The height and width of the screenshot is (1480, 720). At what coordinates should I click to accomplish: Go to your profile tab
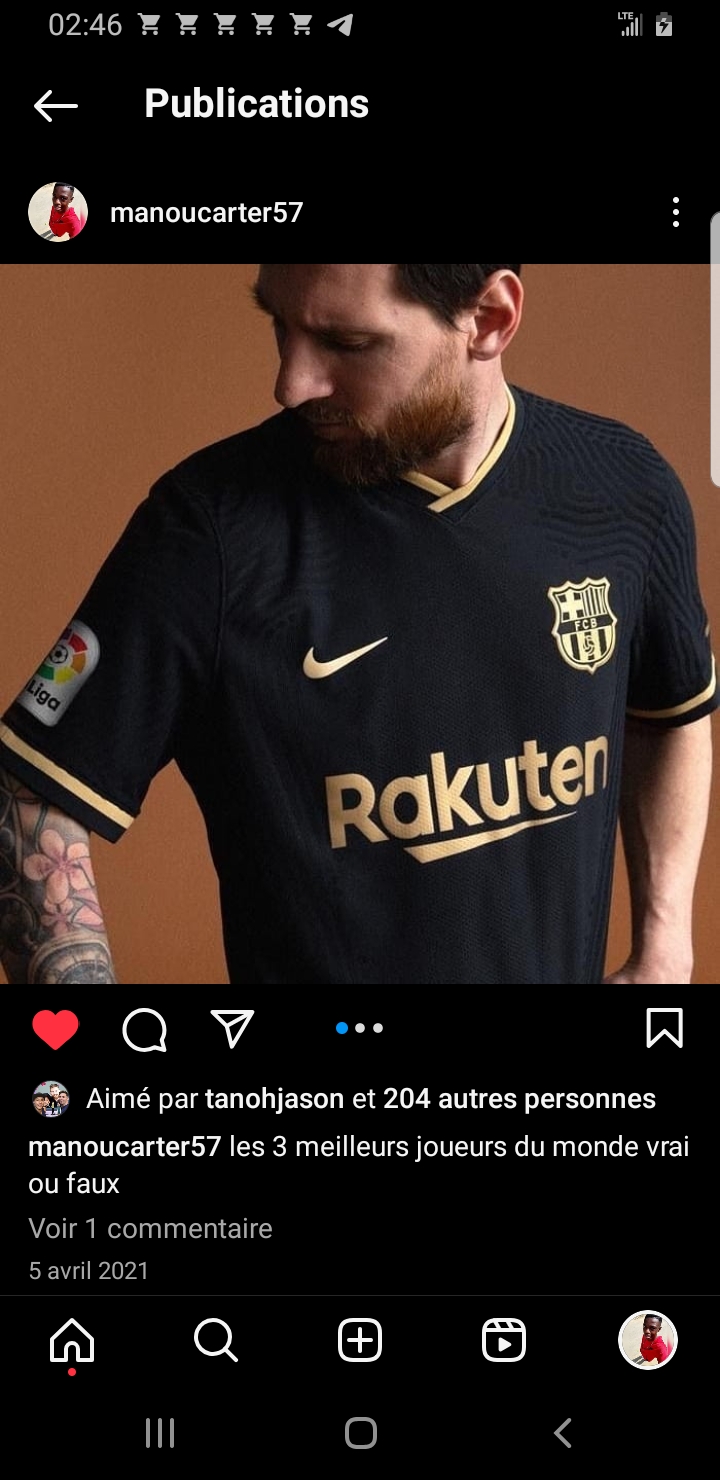(x=648, y=1340)
